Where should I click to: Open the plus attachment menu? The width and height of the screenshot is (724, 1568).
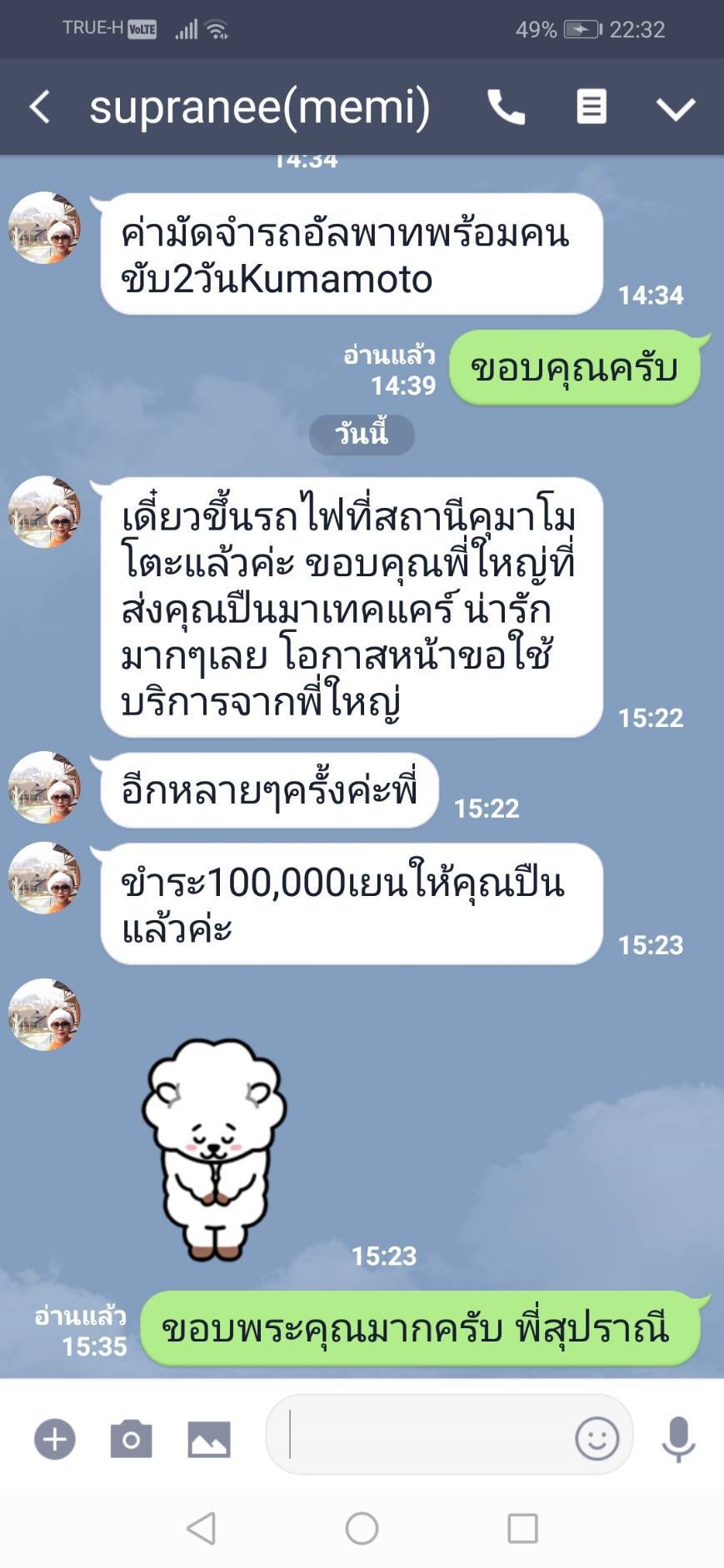(x=55, y=1439)
